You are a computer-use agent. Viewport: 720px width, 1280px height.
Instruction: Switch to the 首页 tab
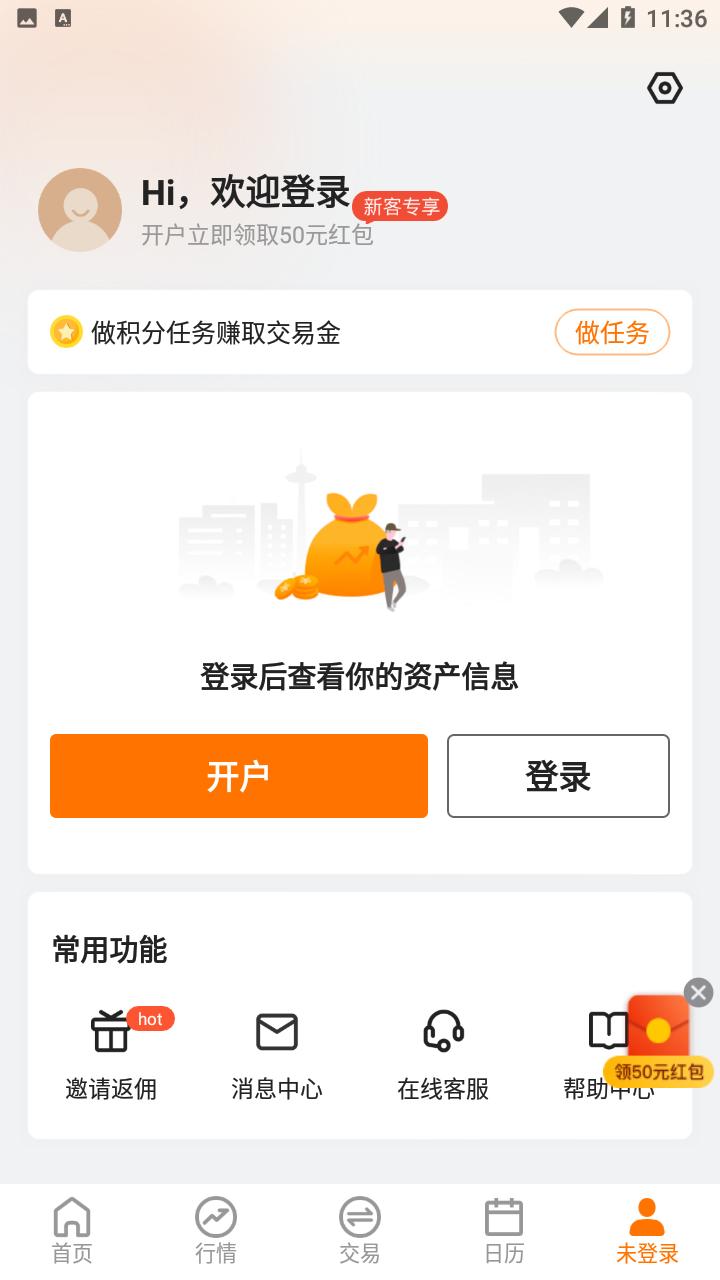(x=72, y=1231)
